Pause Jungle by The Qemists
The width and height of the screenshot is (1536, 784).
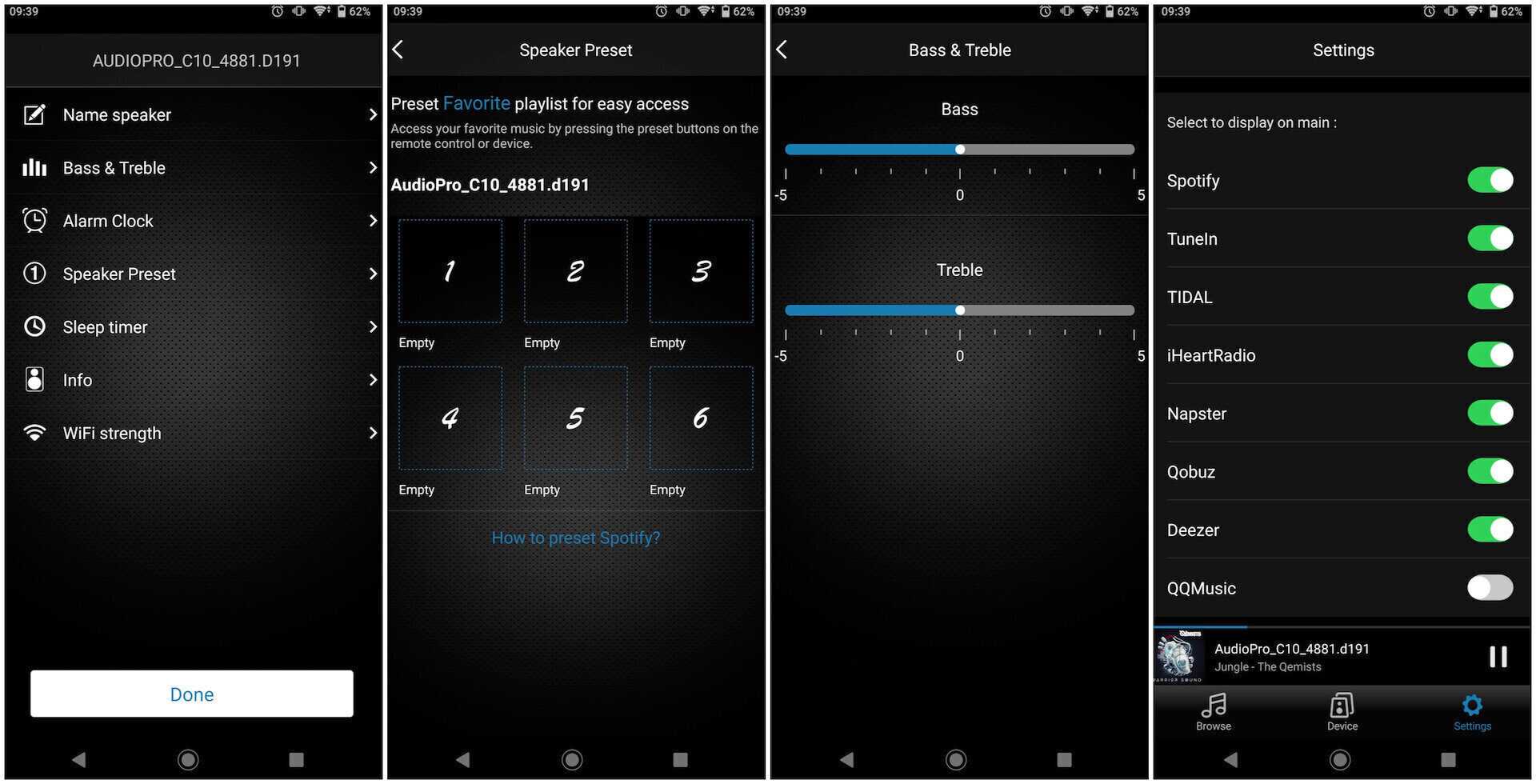tap(1498, 657)
